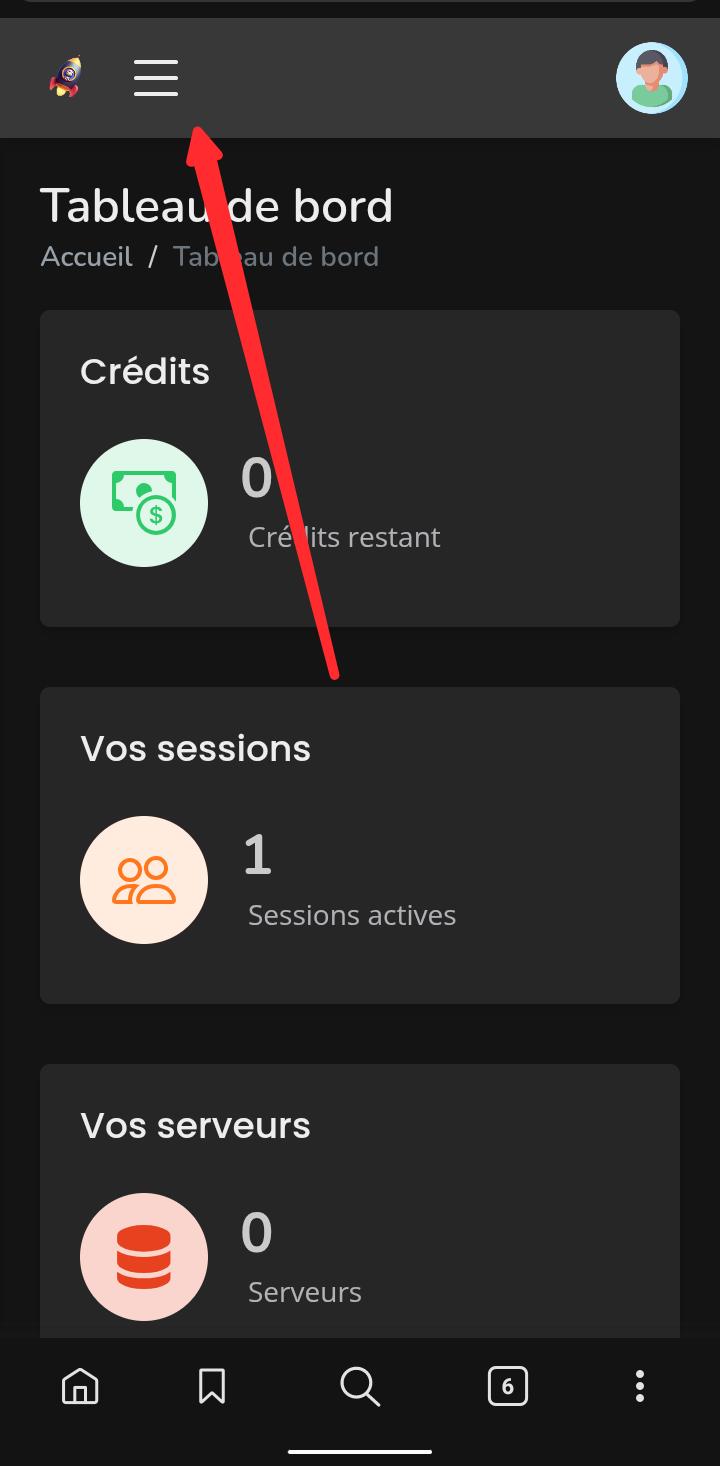Open the Vos sessions card
Screen dimensions: 720x1466
(360, 845)
